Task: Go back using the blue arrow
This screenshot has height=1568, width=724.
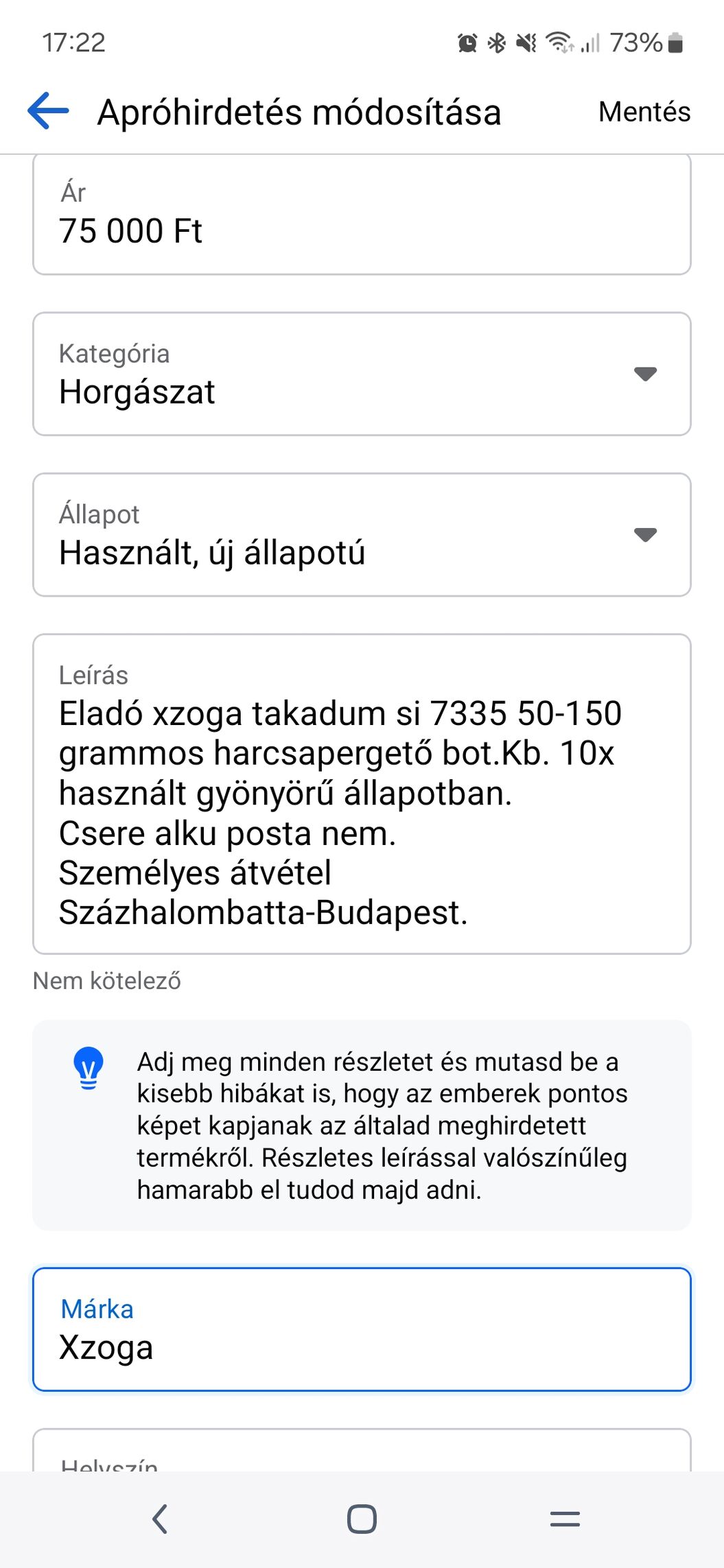Action: (x=48, y=111)
